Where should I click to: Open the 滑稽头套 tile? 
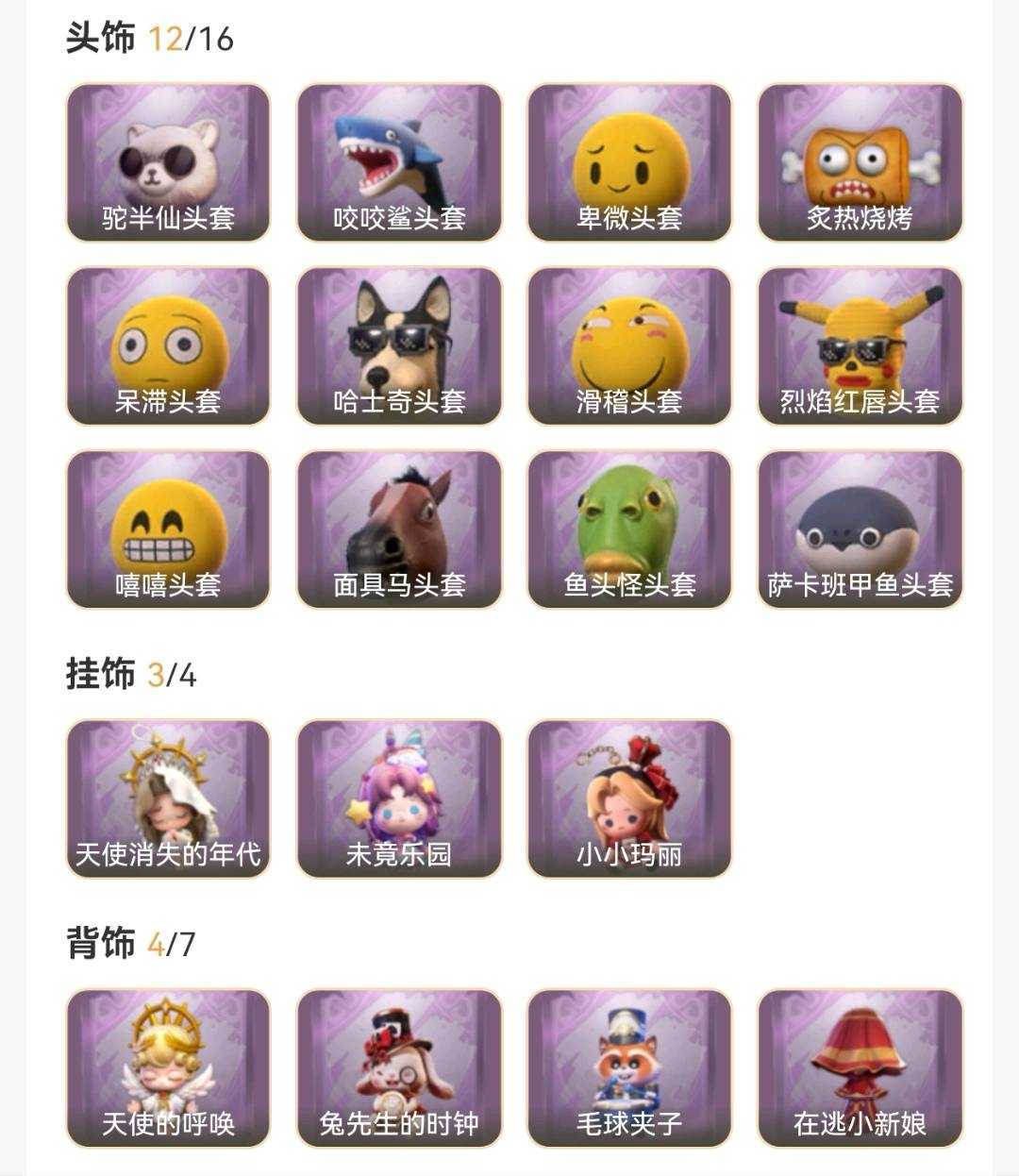click(629, 345)
